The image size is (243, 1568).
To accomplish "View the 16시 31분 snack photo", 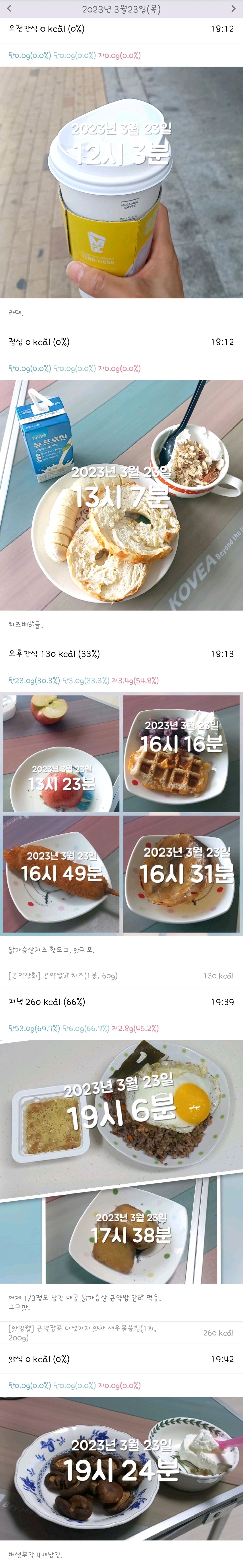I will coord(181,874).
